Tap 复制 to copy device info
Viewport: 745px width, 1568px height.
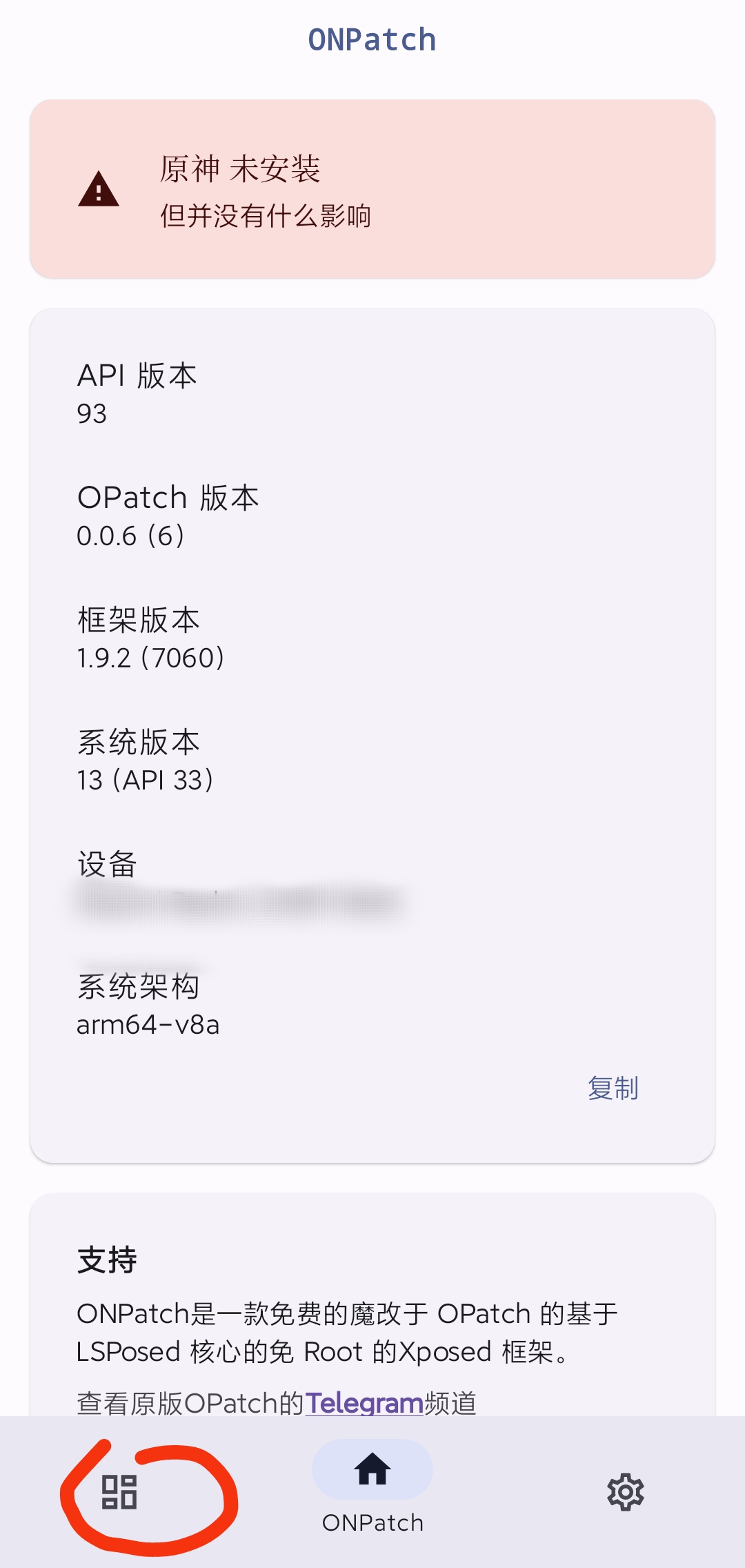pos(613,1088)
